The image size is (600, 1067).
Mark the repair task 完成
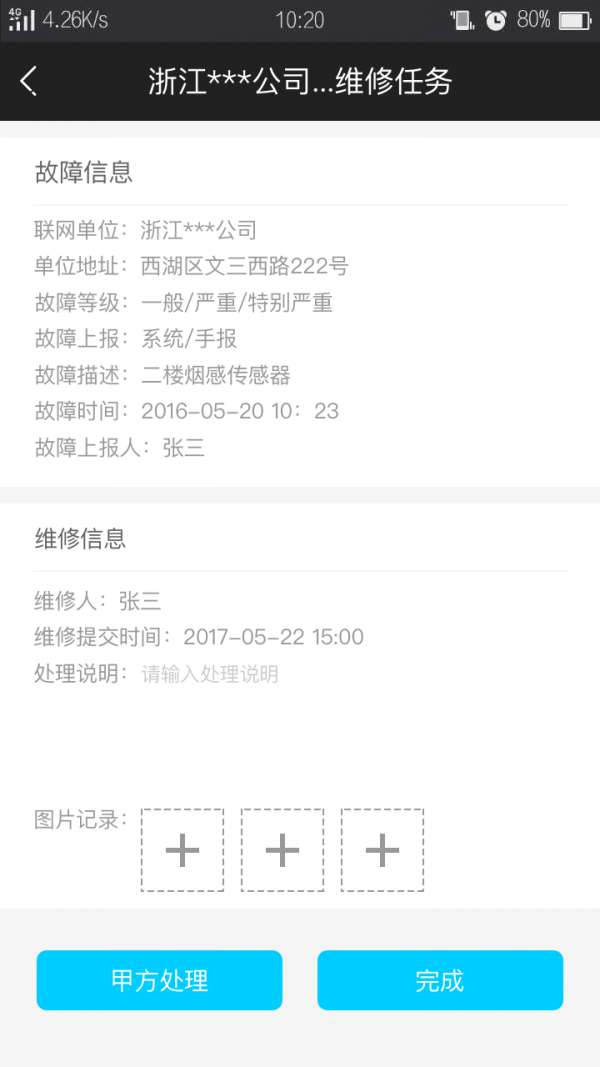pyautogui.click(x=440, y=980)
